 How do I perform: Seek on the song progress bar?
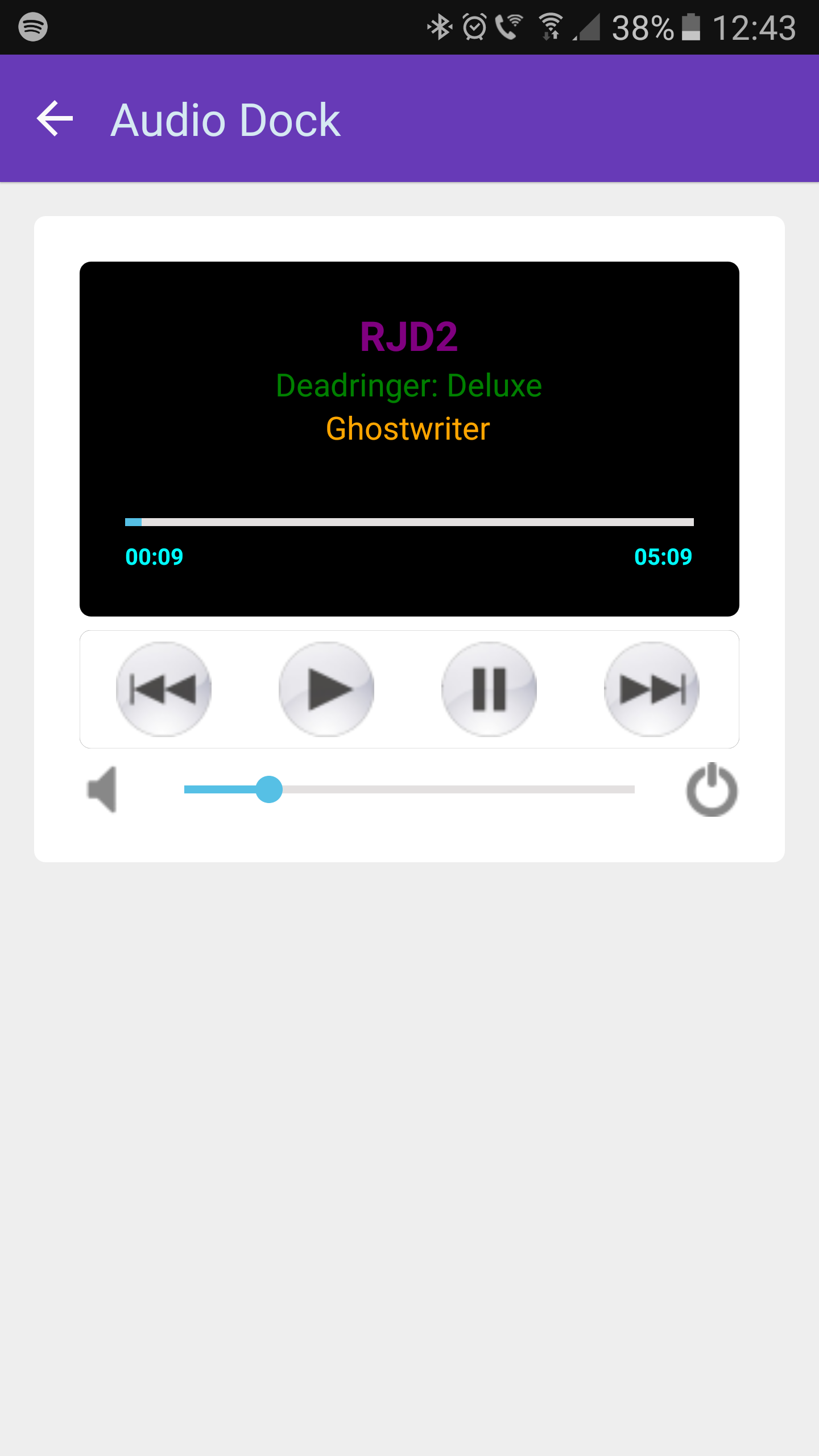coord(409,522)
